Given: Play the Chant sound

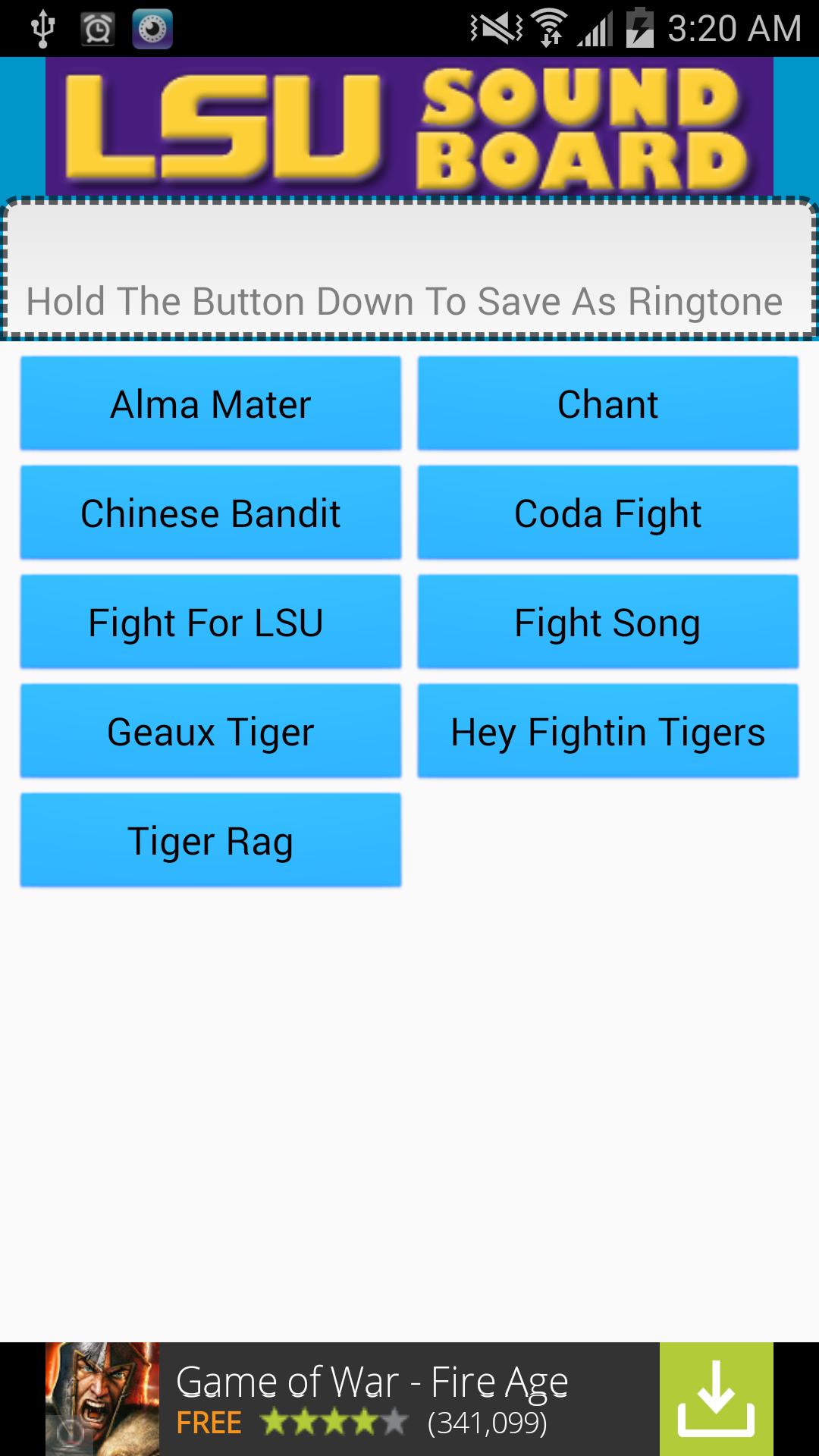Looking at the screenshot, I should pyautogui.click(x=607, y=403).
